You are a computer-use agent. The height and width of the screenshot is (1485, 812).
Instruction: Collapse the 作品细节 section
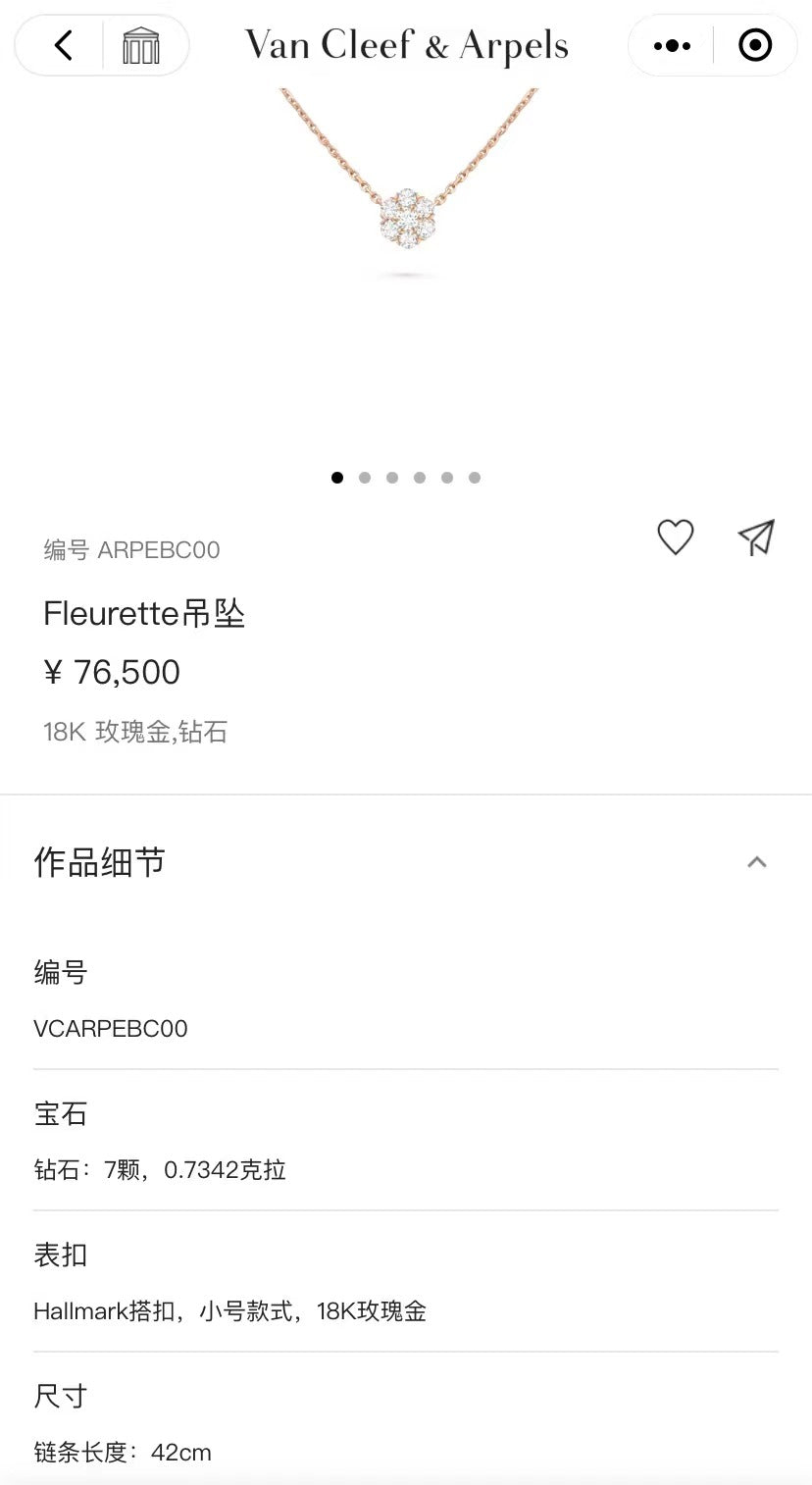[x=756, y=862]
